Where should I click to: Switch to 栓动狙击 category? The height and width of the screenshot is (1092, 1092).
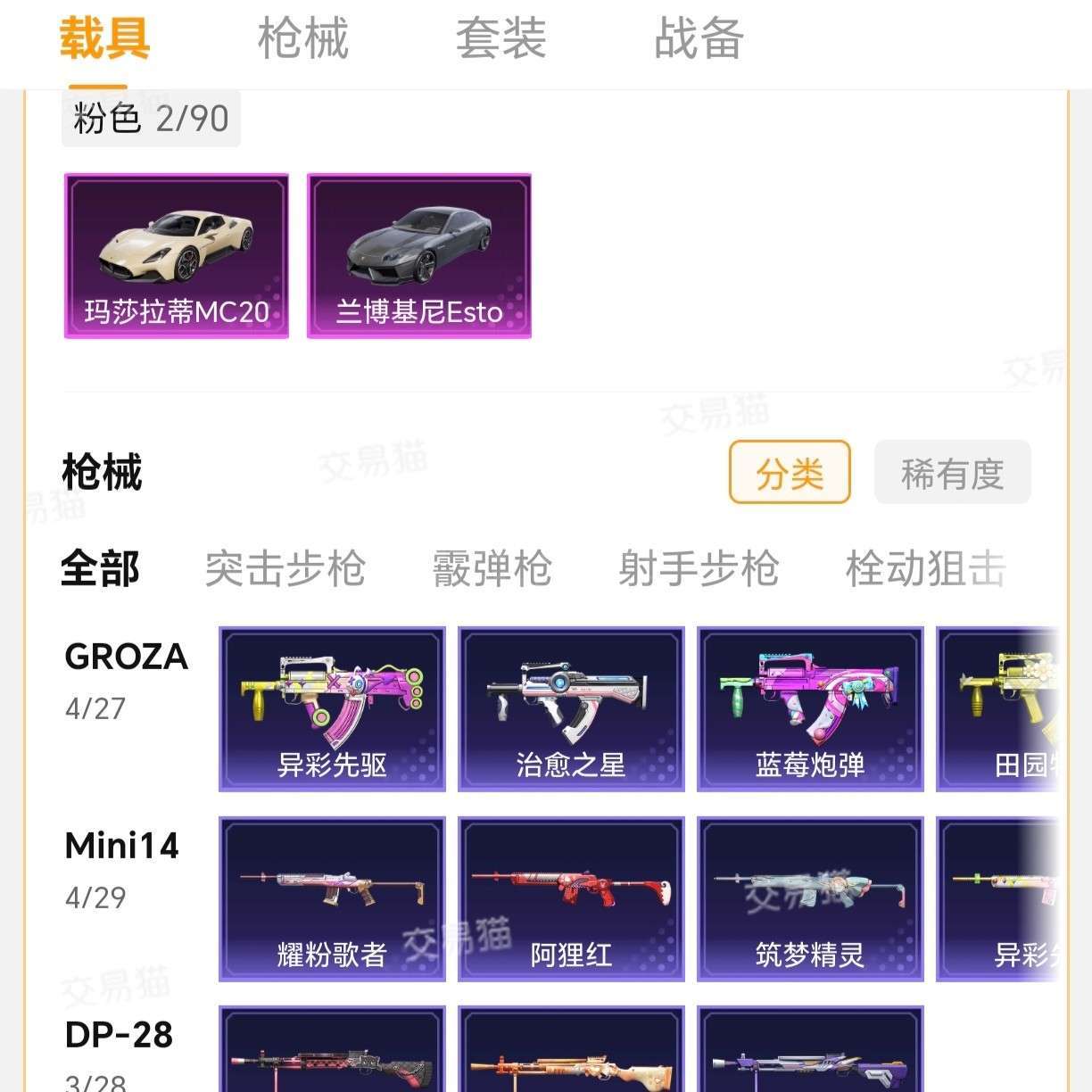coord(926,568)
